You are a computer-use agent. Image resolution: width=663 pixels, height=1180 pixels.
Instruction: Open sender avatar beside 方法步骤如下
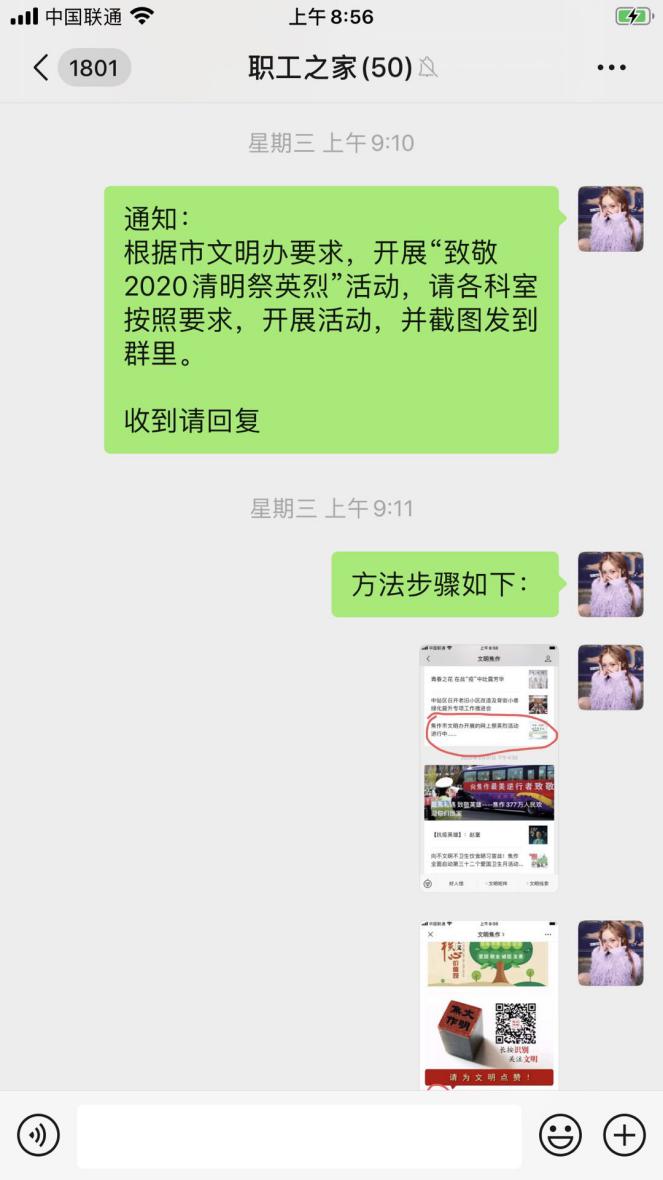[x=610, y=584]
